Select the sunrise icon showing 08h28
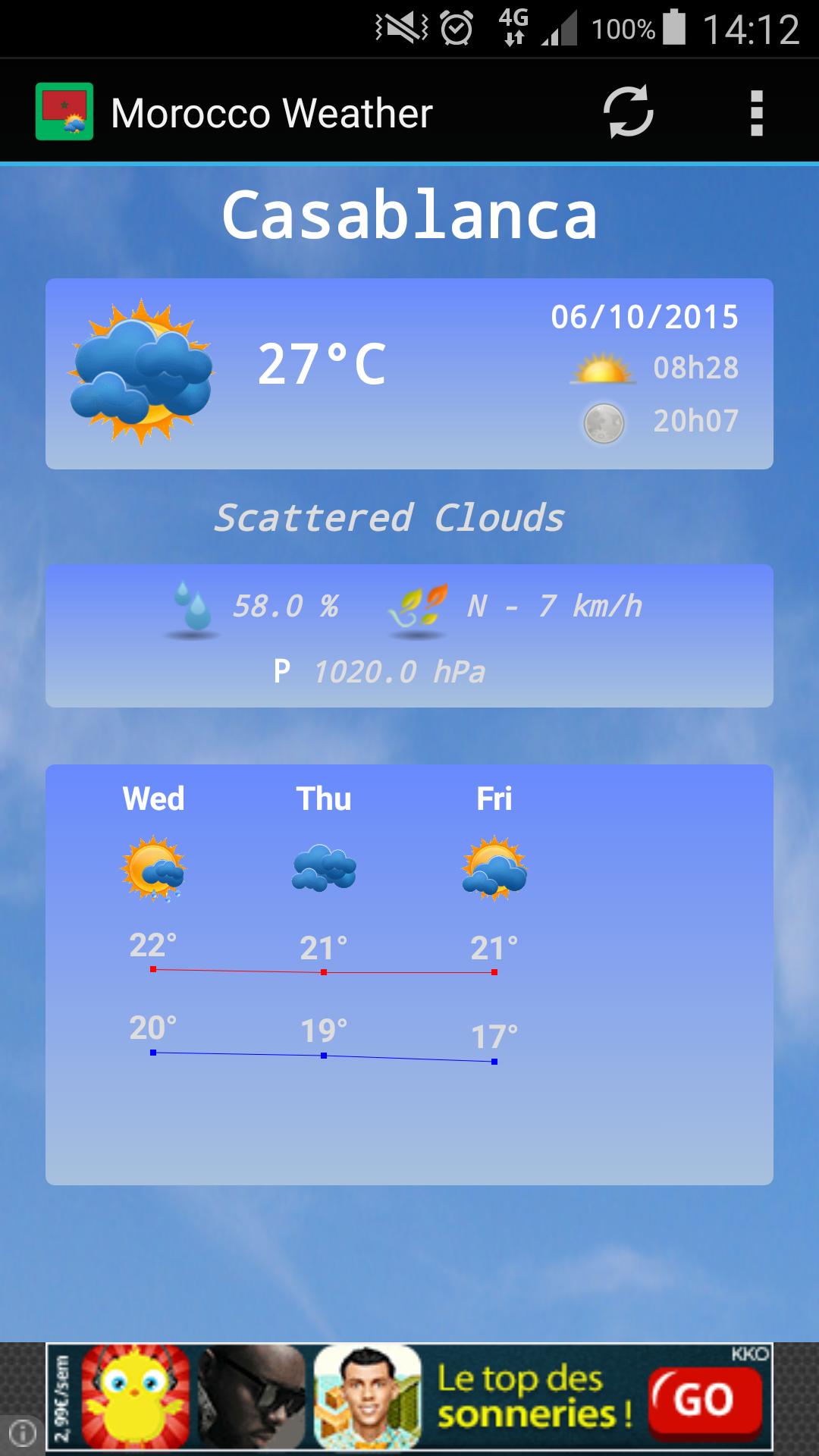 [x=603, y=369]
